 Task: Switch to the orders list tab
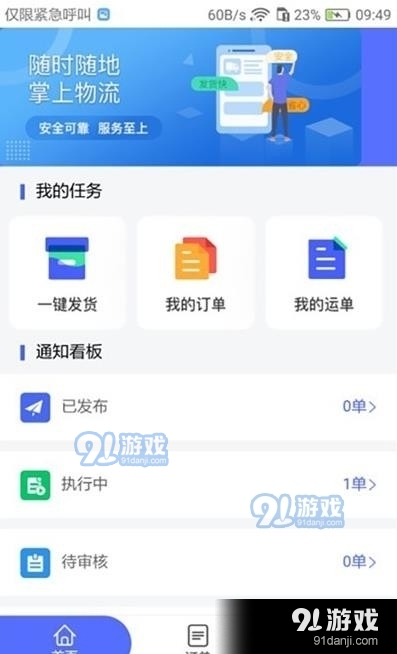[x=198, y=638]
